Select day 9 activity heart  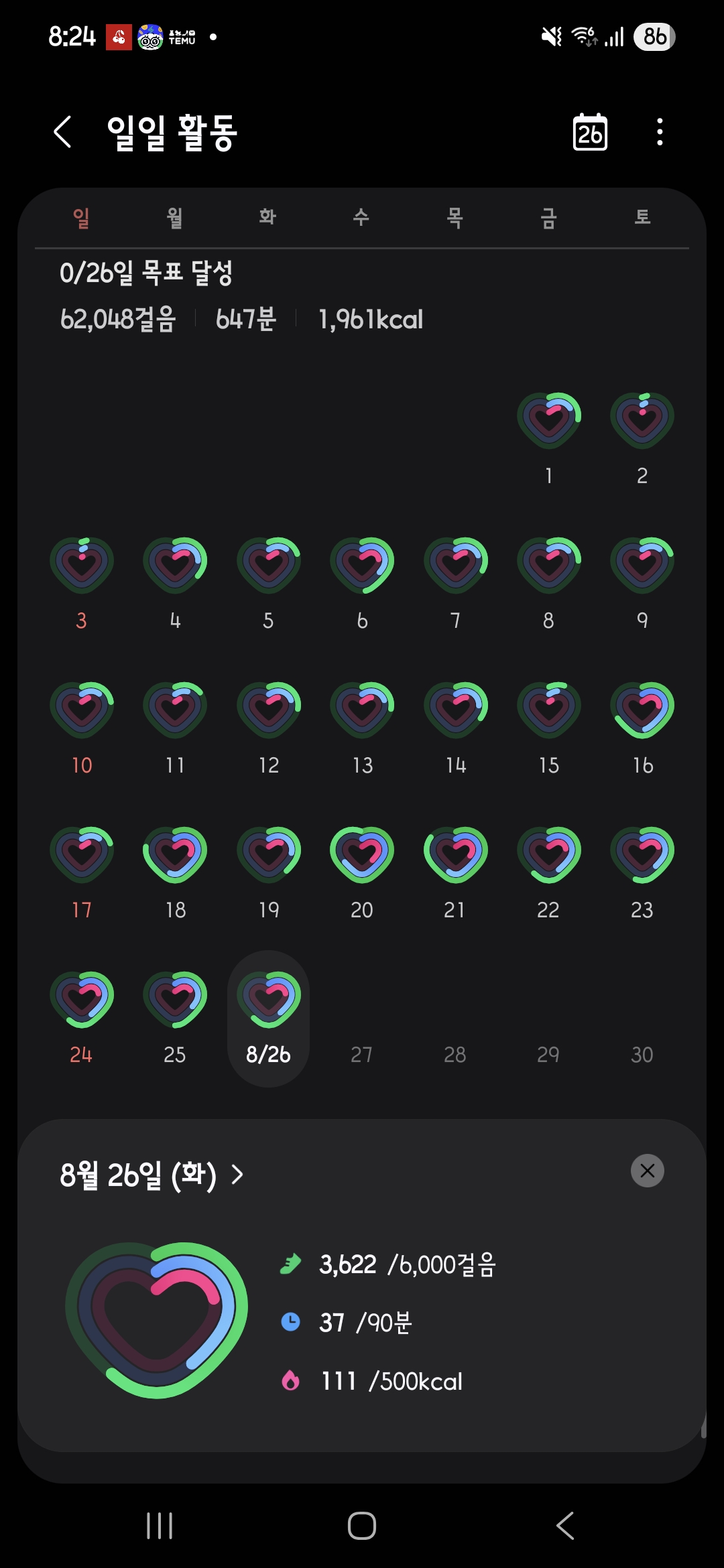tap(642, 566)
